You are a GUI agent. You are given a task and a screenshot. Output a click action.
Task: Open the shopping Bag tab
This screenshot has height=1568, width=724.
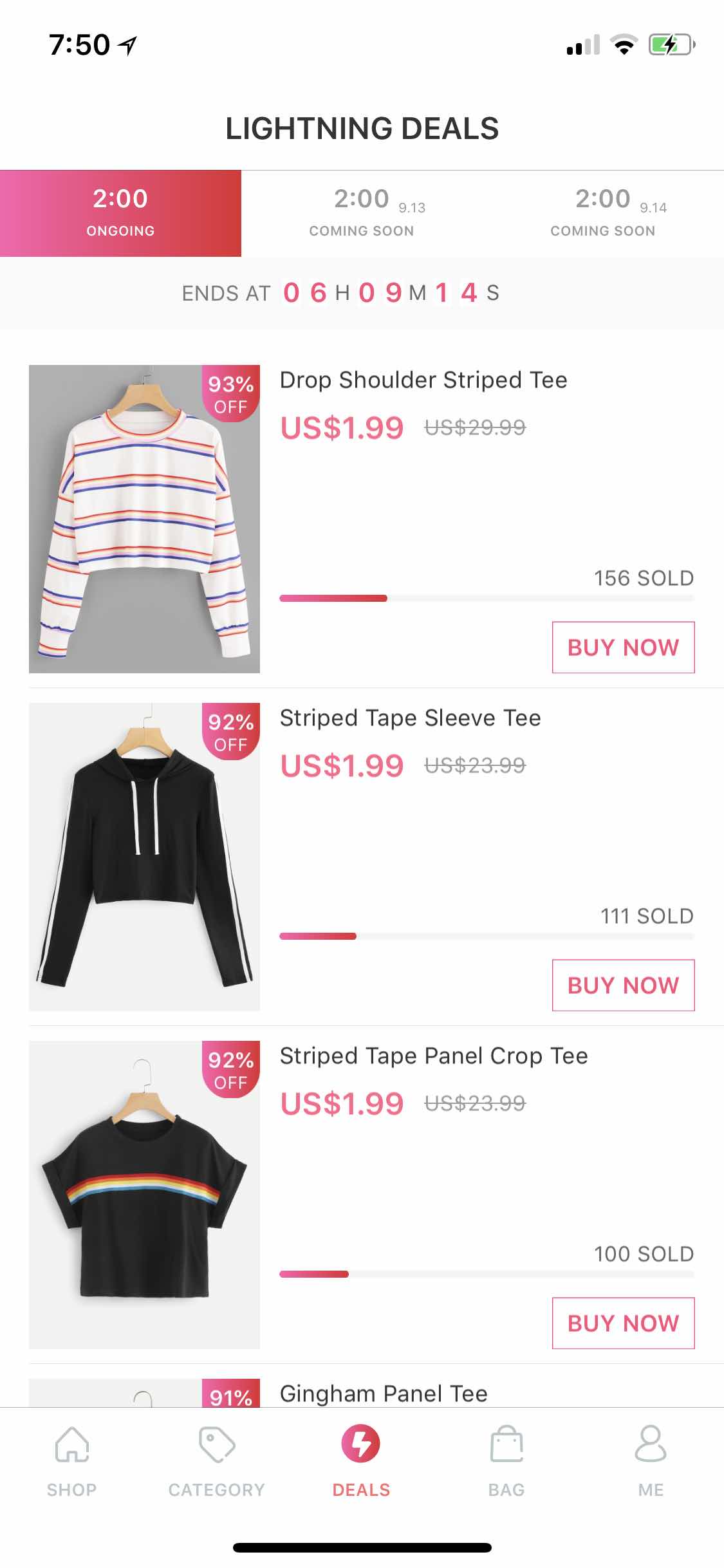click(506, 1461)
